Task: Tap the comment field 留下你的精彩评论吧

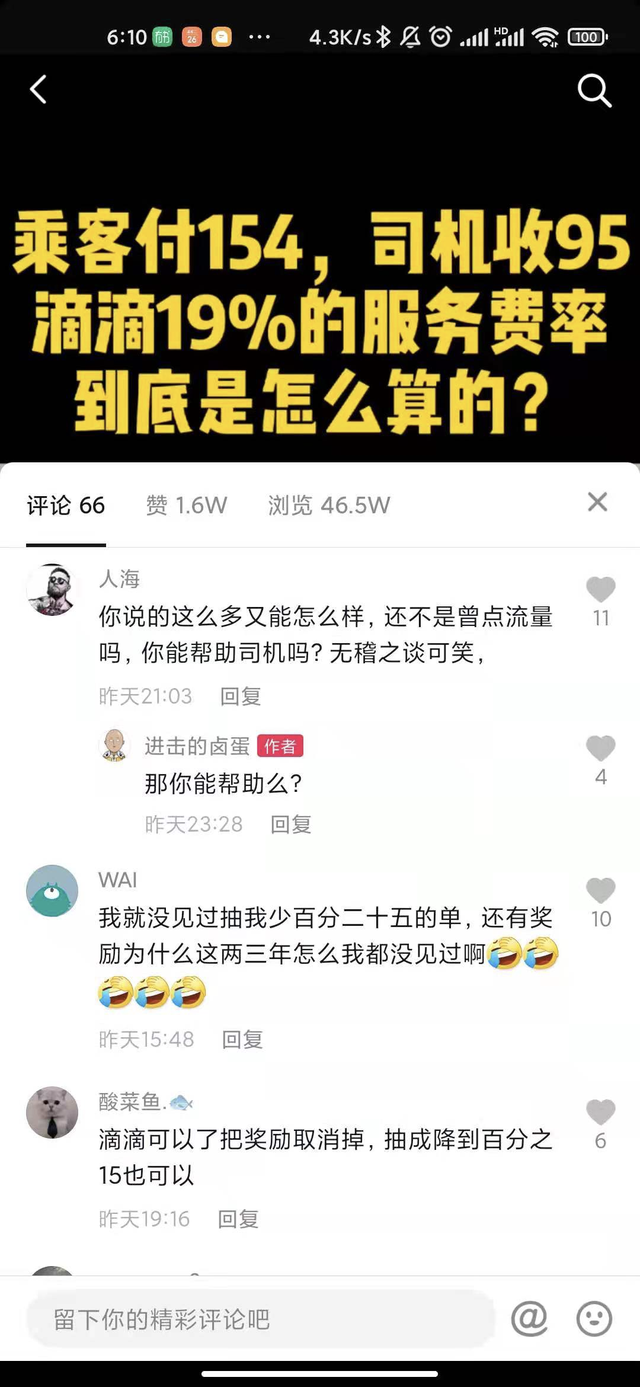Action: click(x=260, y=1319)
